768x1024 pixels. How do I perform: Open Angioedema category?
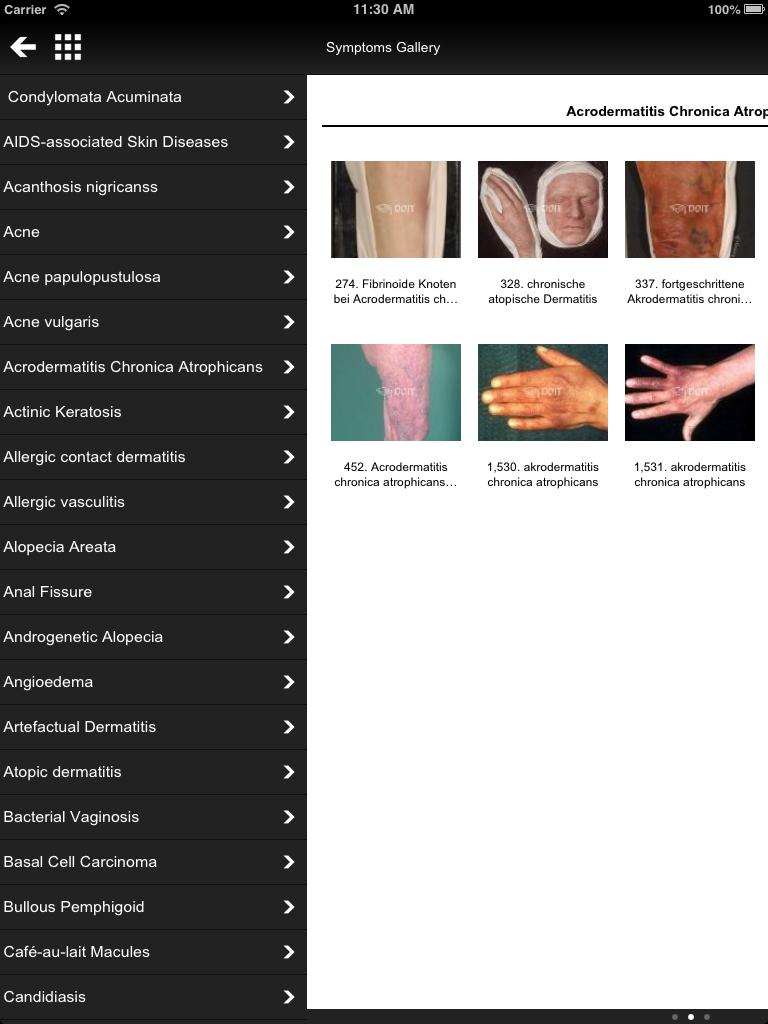[x=153, y=682]
